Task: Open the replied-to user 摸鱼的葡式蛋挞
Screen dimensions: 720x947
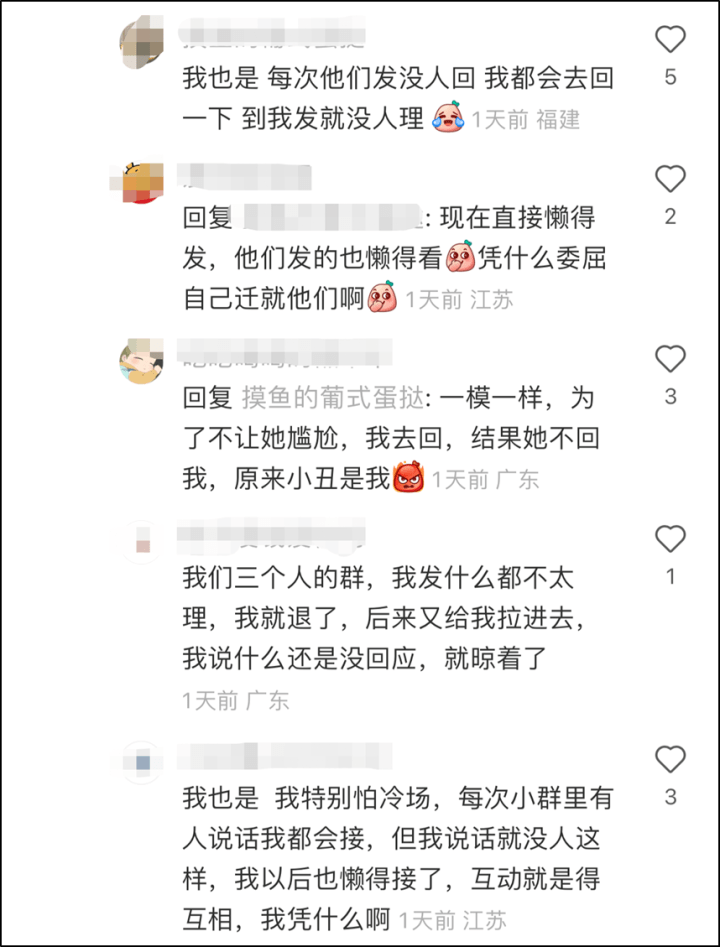Action: point(333,398)
